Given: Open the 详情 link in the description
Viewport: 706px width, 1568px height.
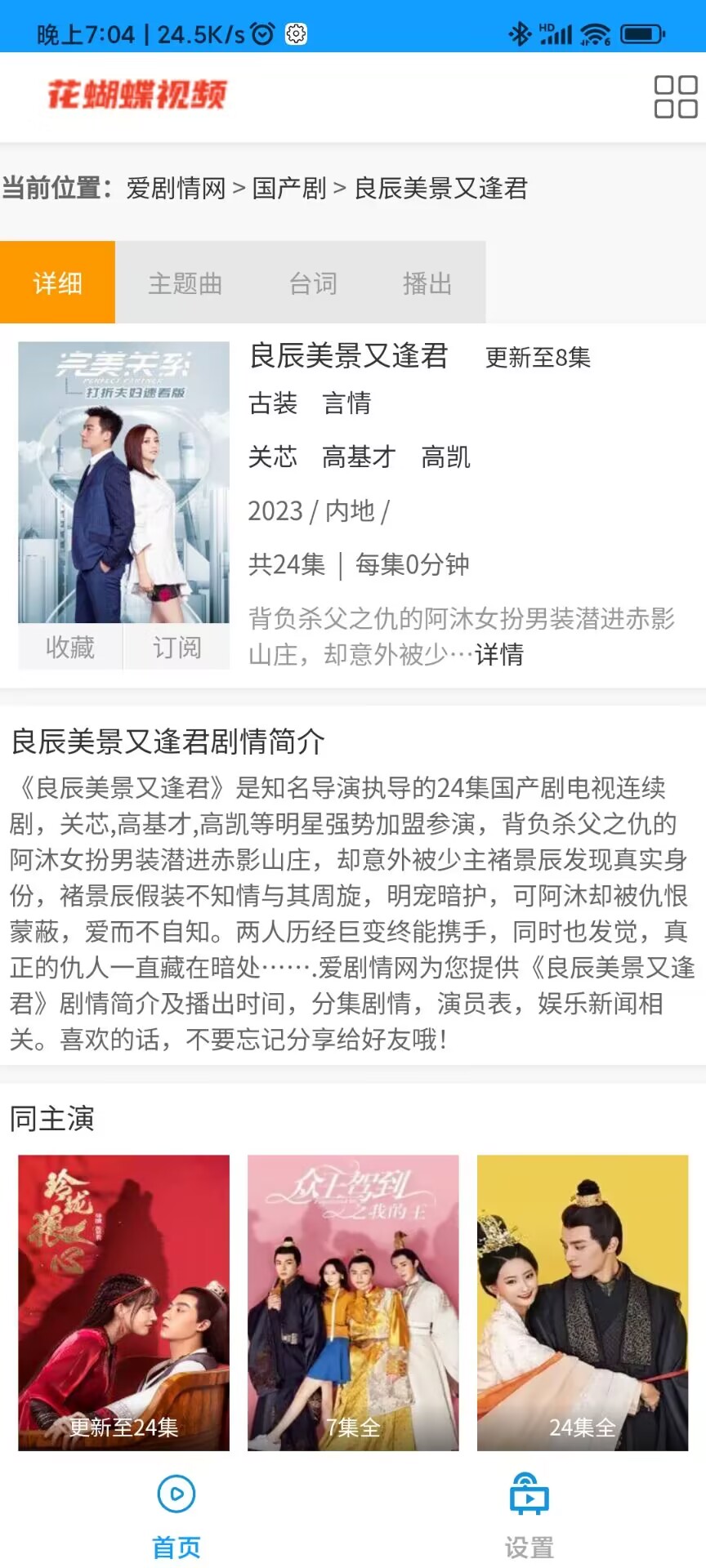Looking at the screenshot, I should (499, 654).
